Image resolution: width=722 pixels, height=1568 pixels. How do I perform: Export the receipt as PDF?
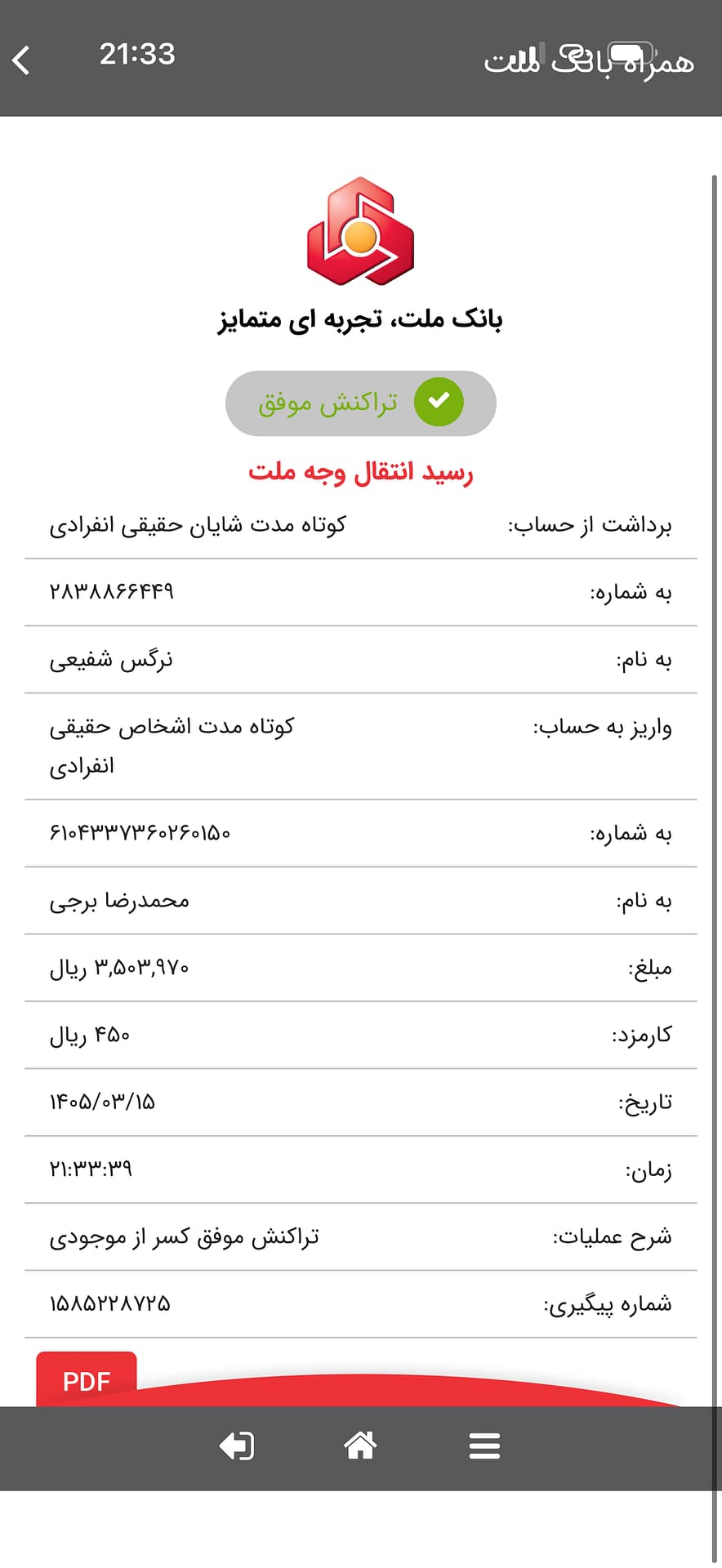pos(87,1380)
